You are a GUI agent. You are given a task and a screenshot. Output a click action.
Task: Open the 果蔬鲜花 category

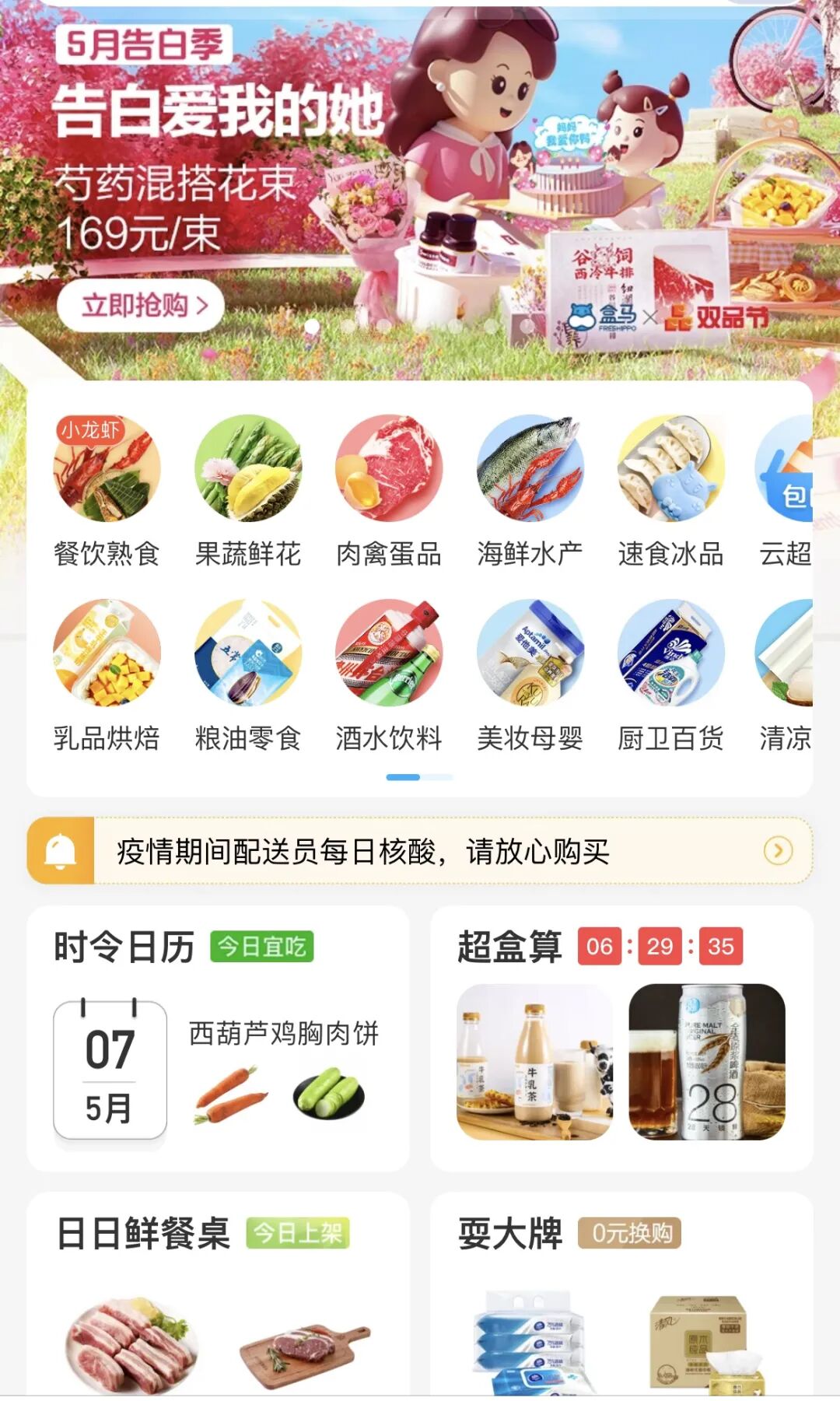[248, 492]
